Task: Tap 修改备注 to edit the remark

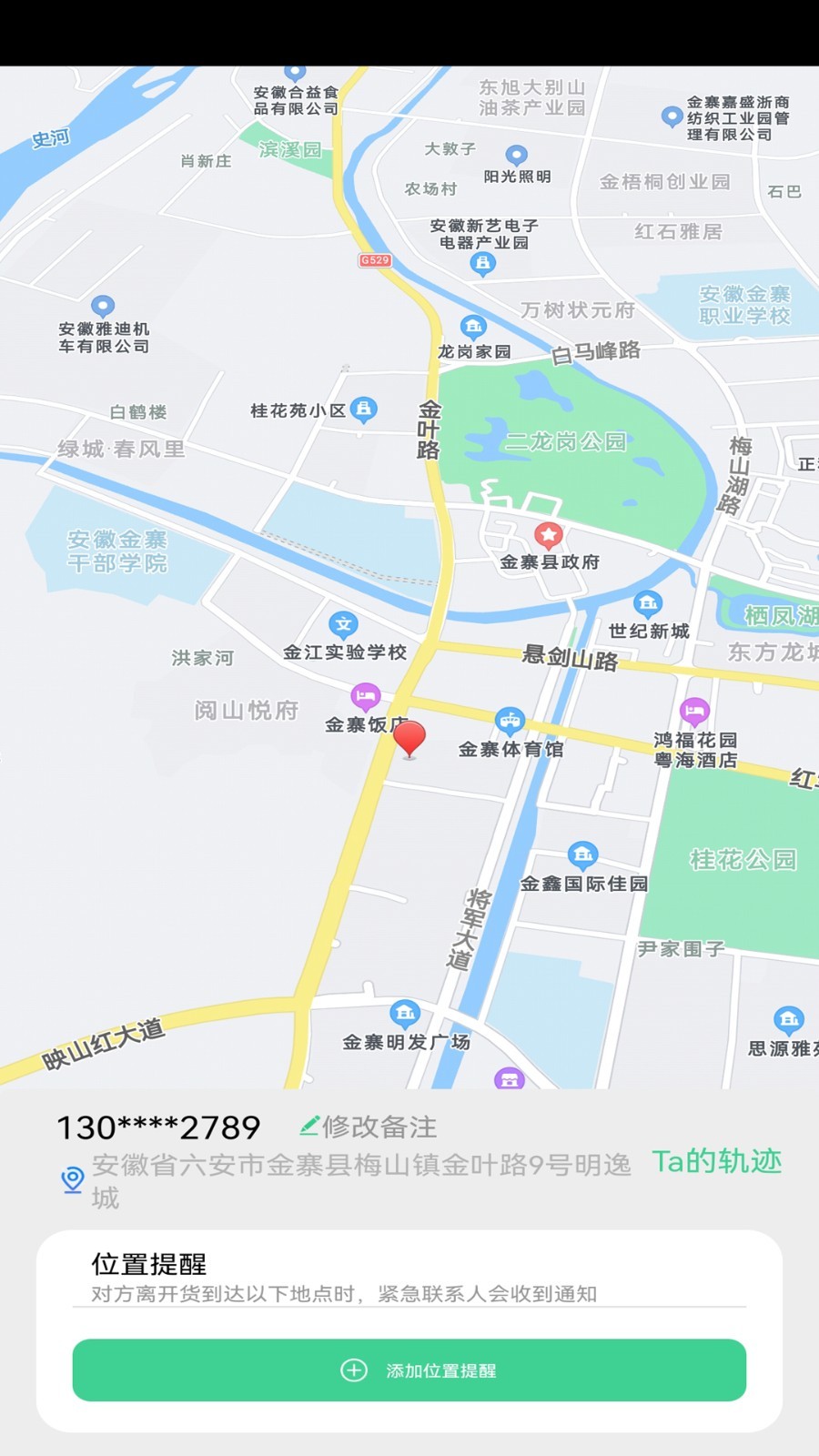Action: click(x=369, y=1127)
